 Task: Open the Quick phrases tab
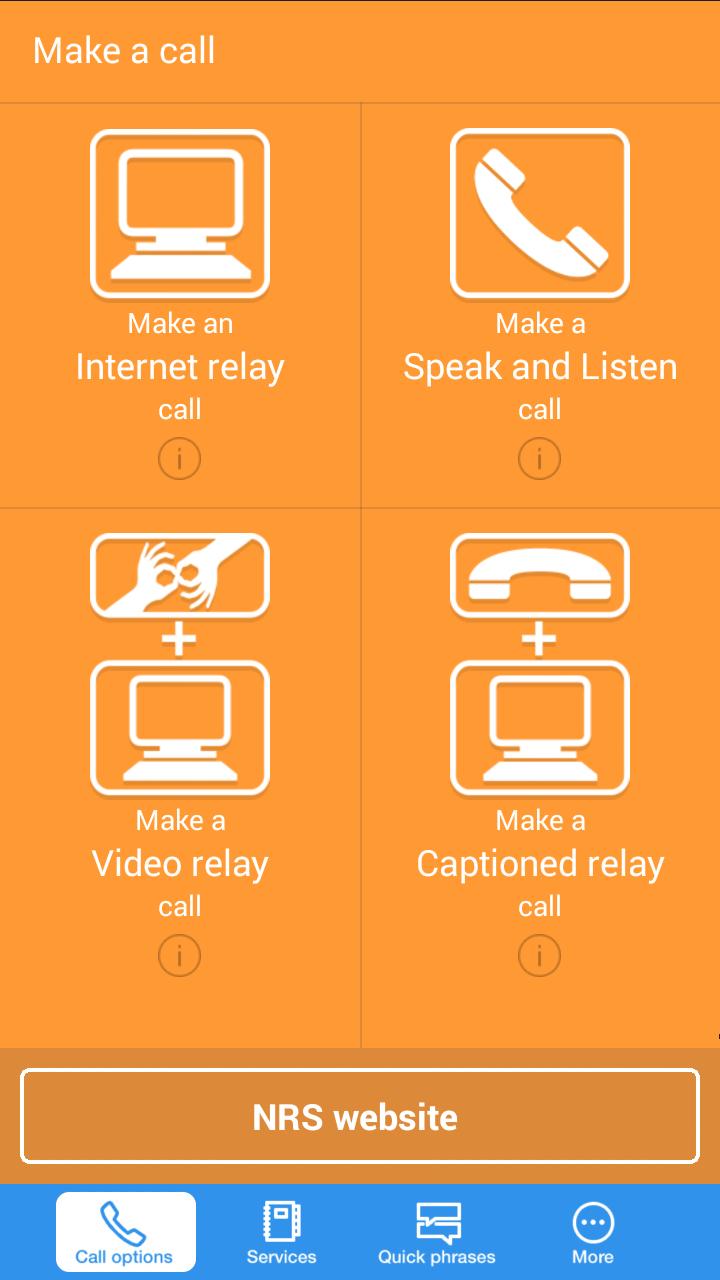pos(434,1232)
